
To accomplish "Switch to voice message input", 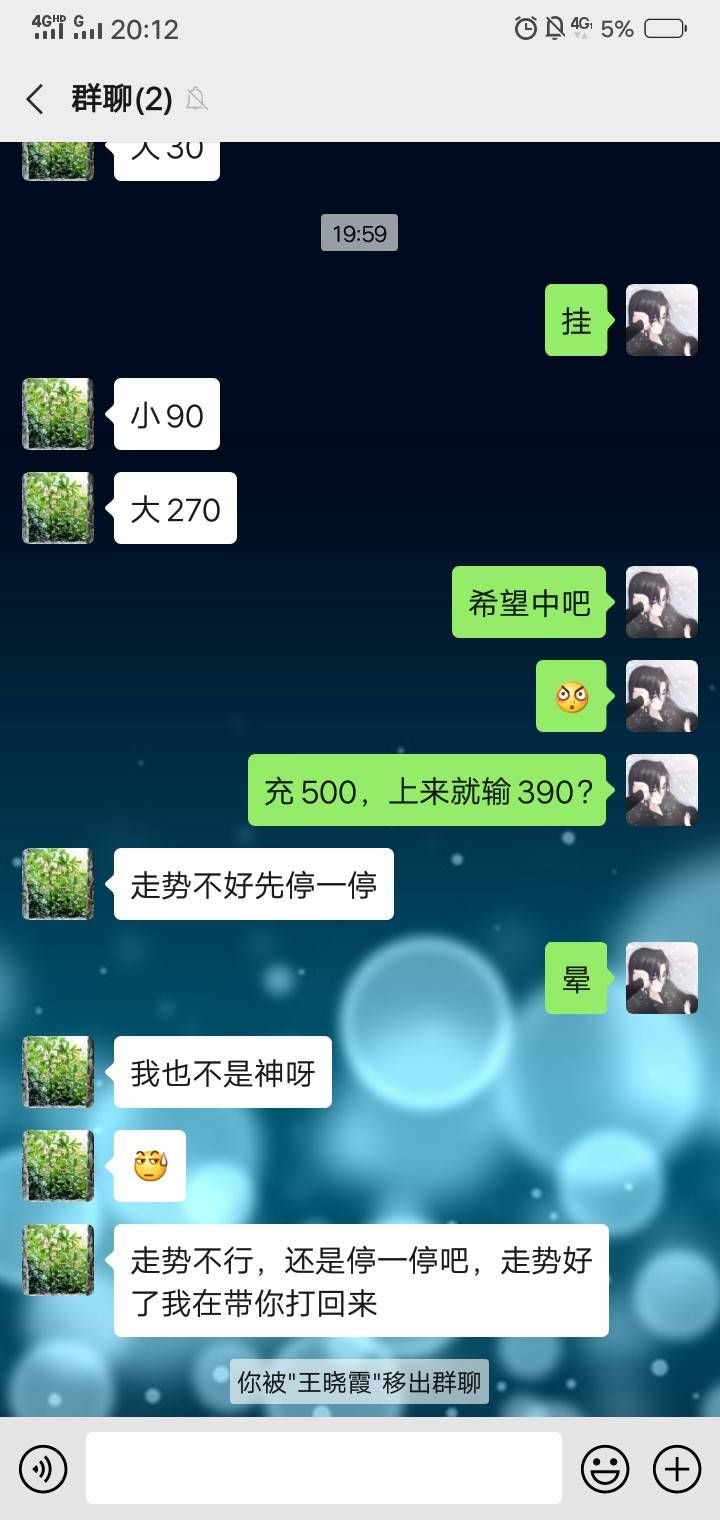I will click(x=43, y=1468).
